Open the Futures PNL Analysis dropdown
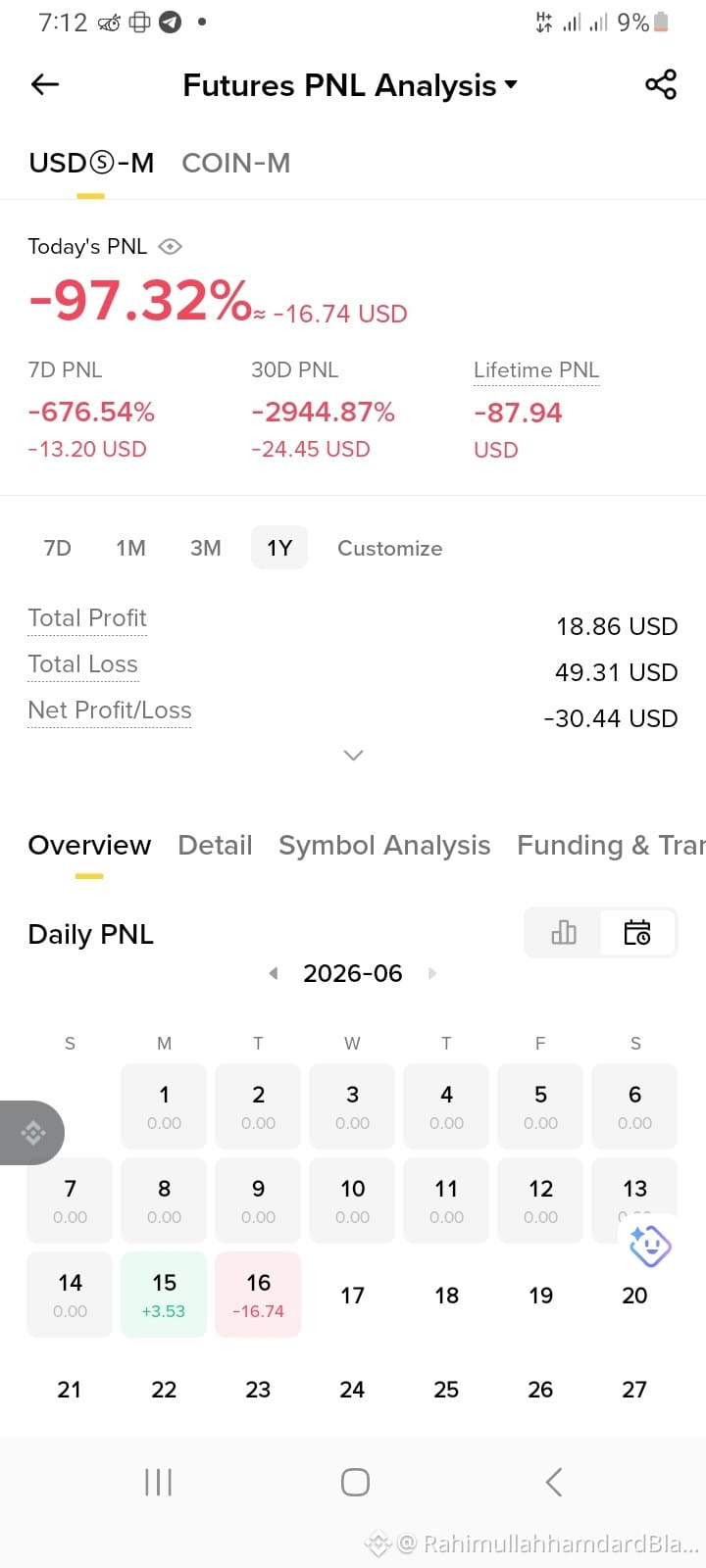 click(x=350, y=85)
